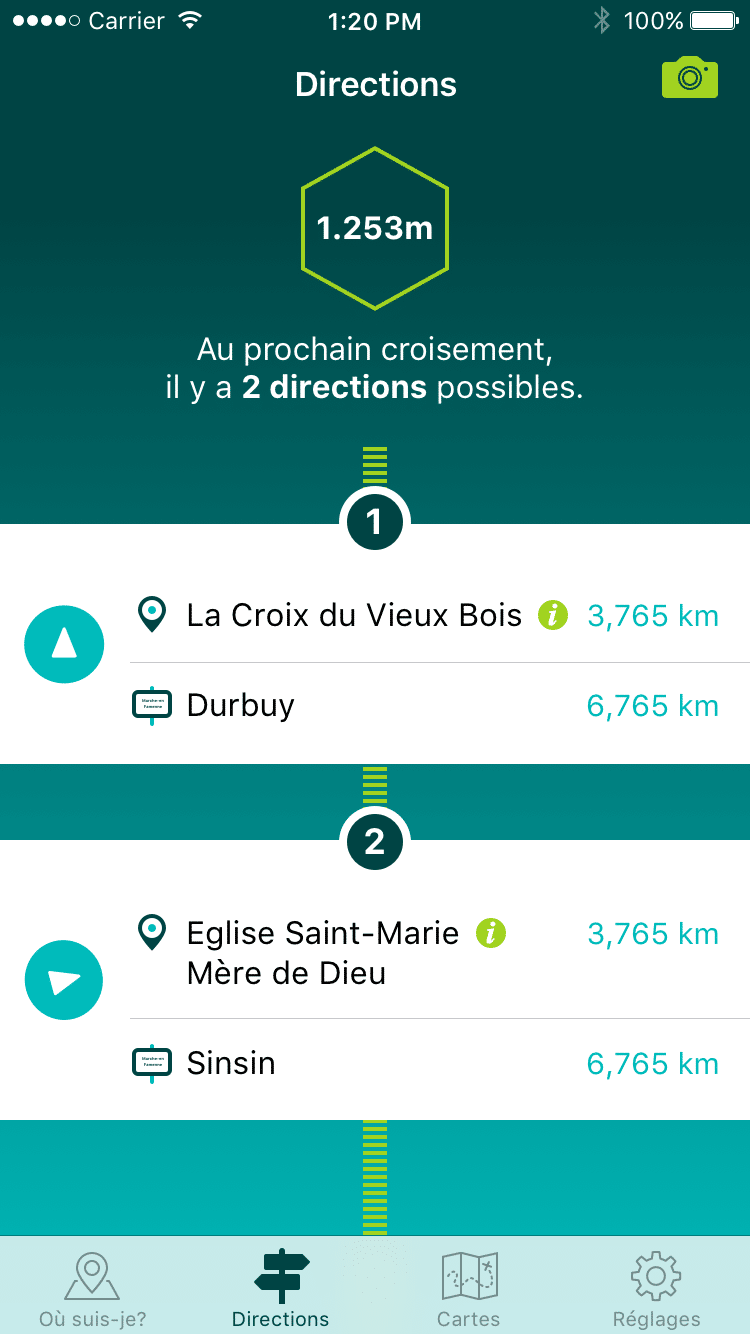Go to the Cartes tab
750x1334 pixels.
pyautogui.click(x=469, y=1288)
